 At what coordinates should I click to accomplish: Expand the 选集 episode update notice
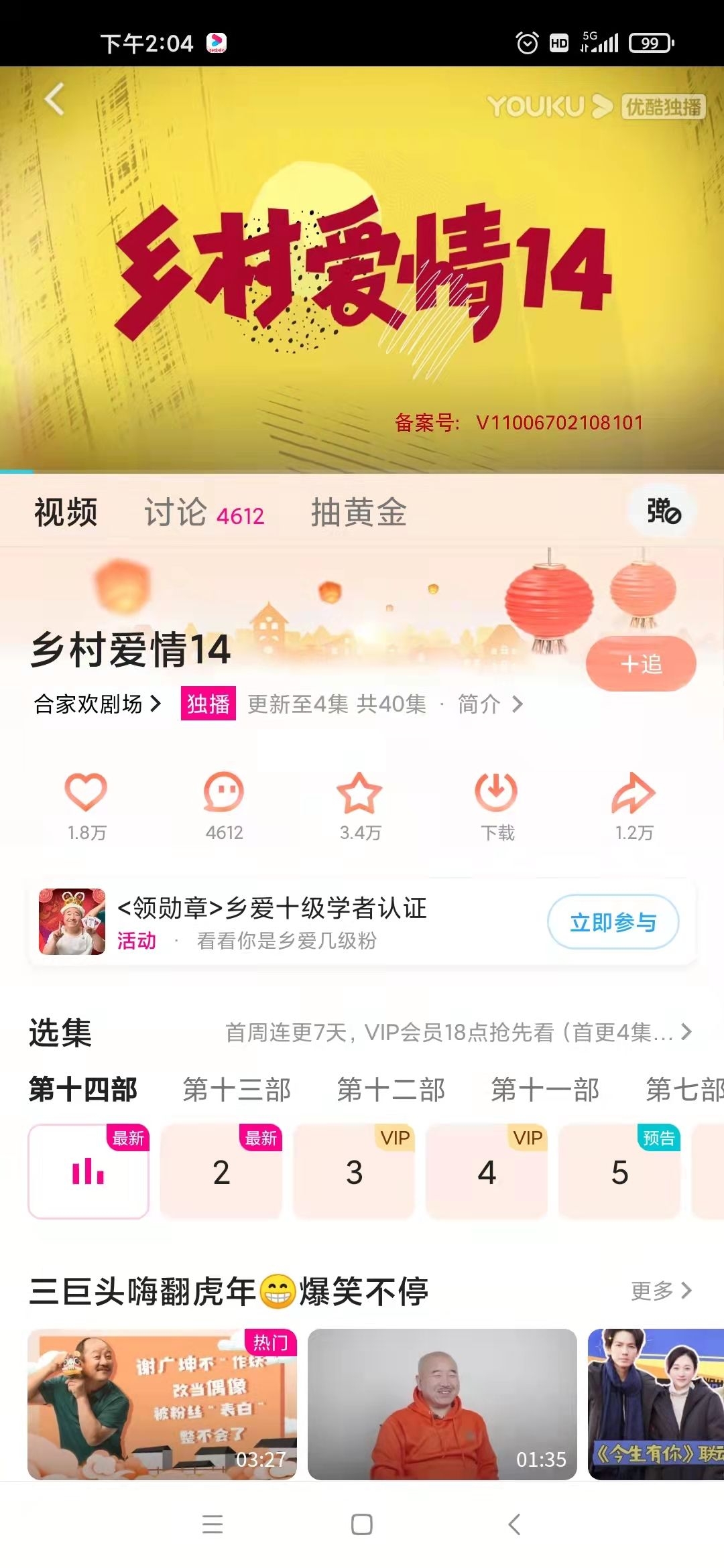(458, 1033)
